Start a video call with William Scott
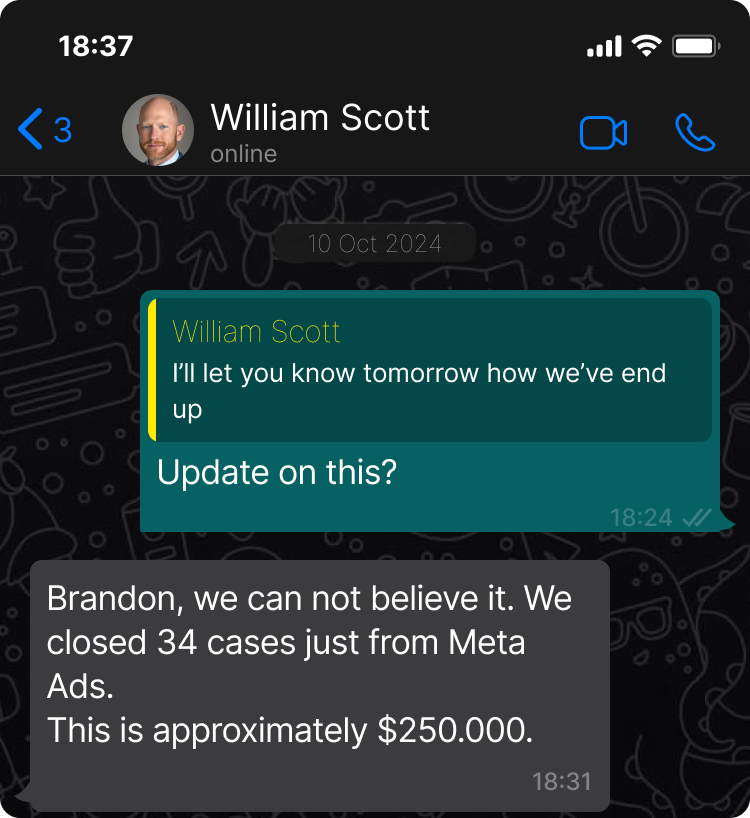This screenshot has width=750, height=818. click(603, 132)
